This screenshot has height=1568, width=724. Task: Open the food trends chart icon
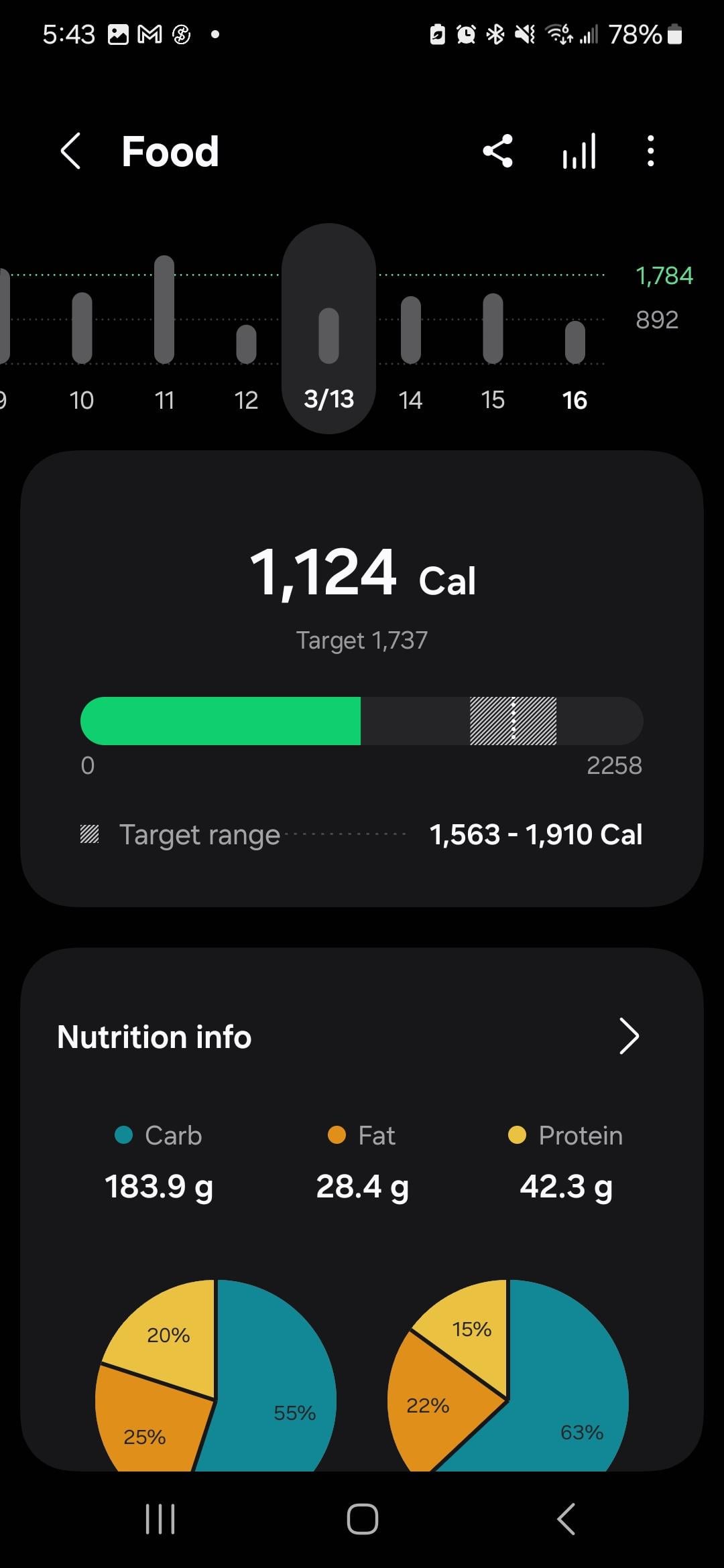click(x=579, y=151)
